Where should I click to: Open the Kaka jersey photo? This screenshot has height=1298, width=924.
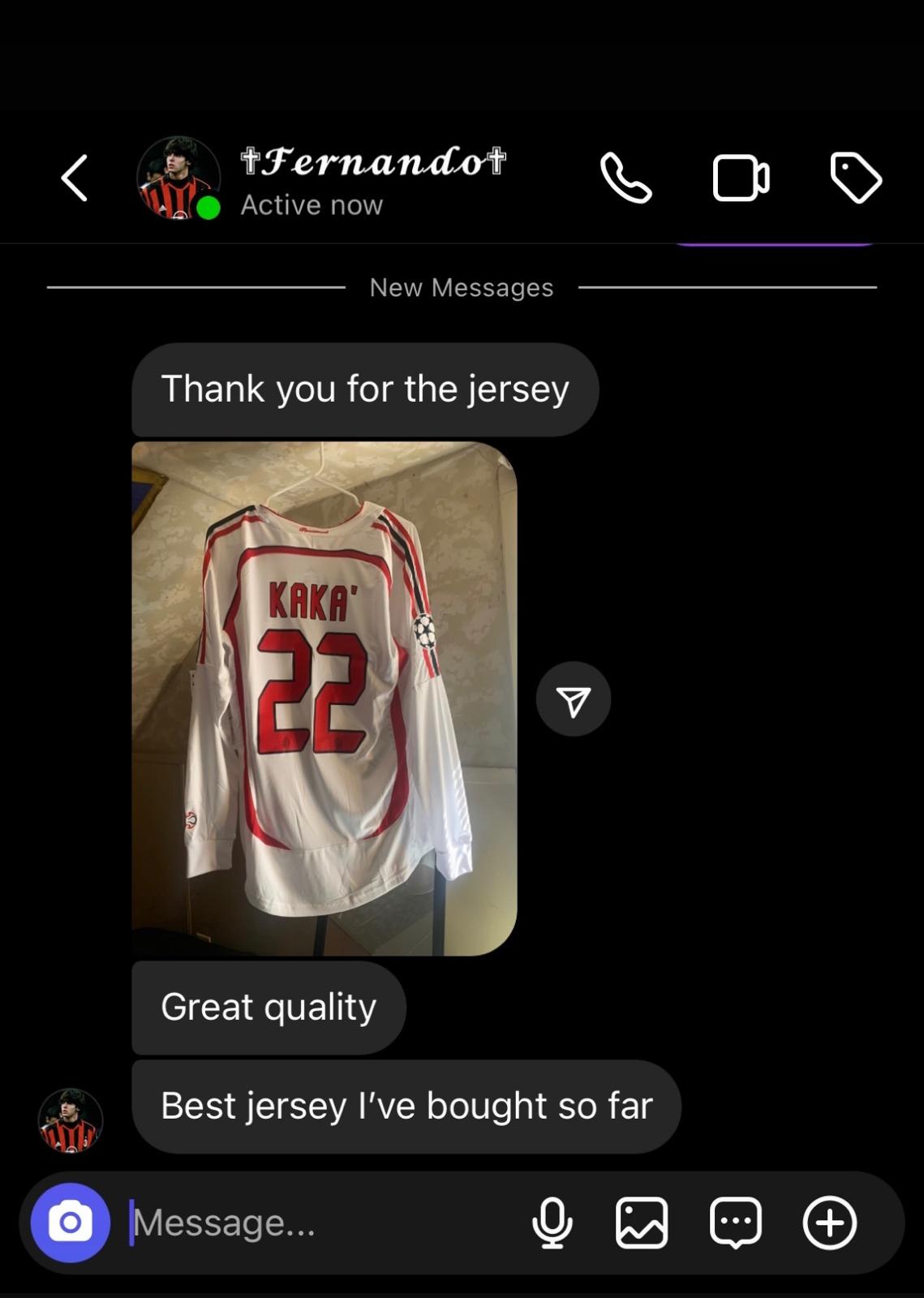[324, 698]
